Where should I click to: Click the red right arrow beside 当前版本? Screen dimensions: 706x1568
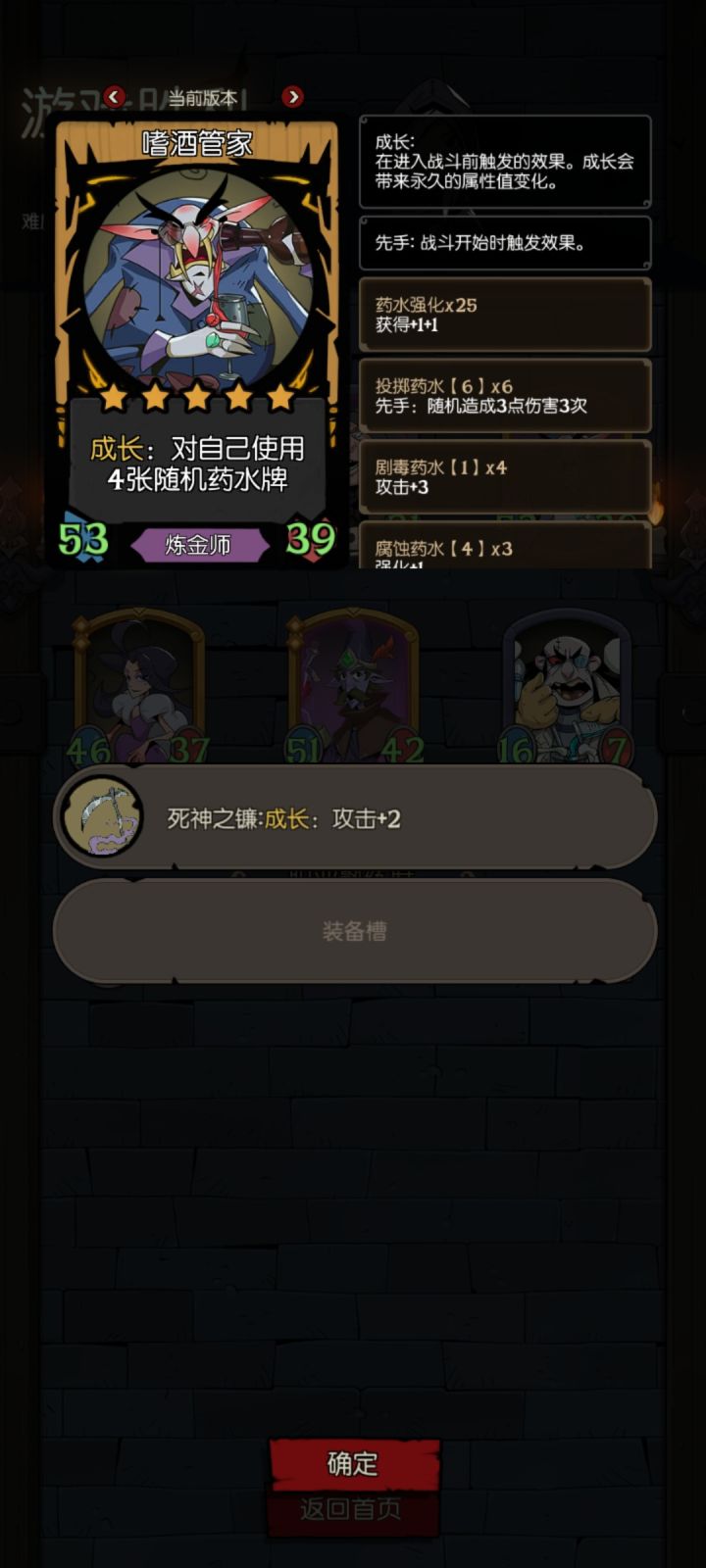[x=292, y=94]
